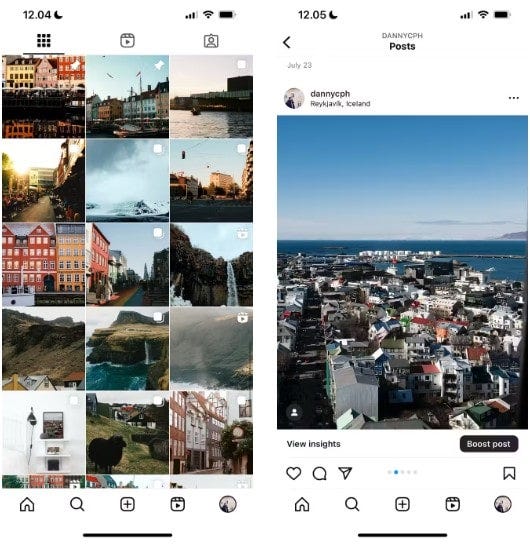Show tagged people on the Reykjavik photo
This screenshot has width=530, height=551.
pyautogui.click(x=295, y=412)
